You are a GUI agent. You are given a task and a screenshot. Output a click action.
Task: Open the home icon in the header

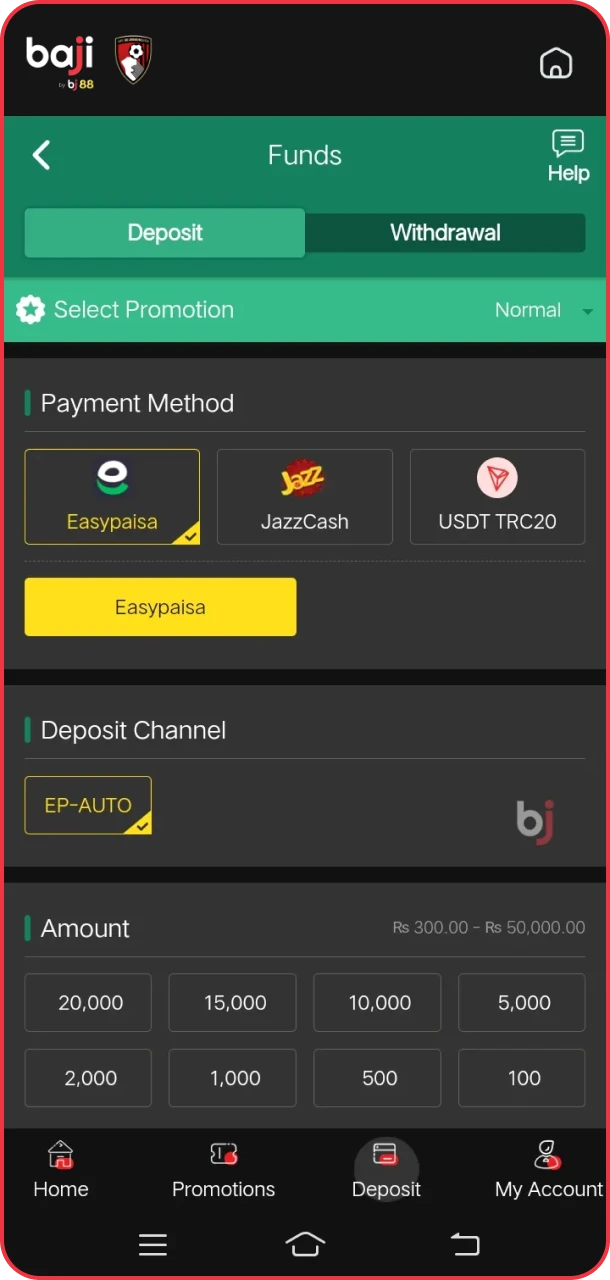(555, 63)
